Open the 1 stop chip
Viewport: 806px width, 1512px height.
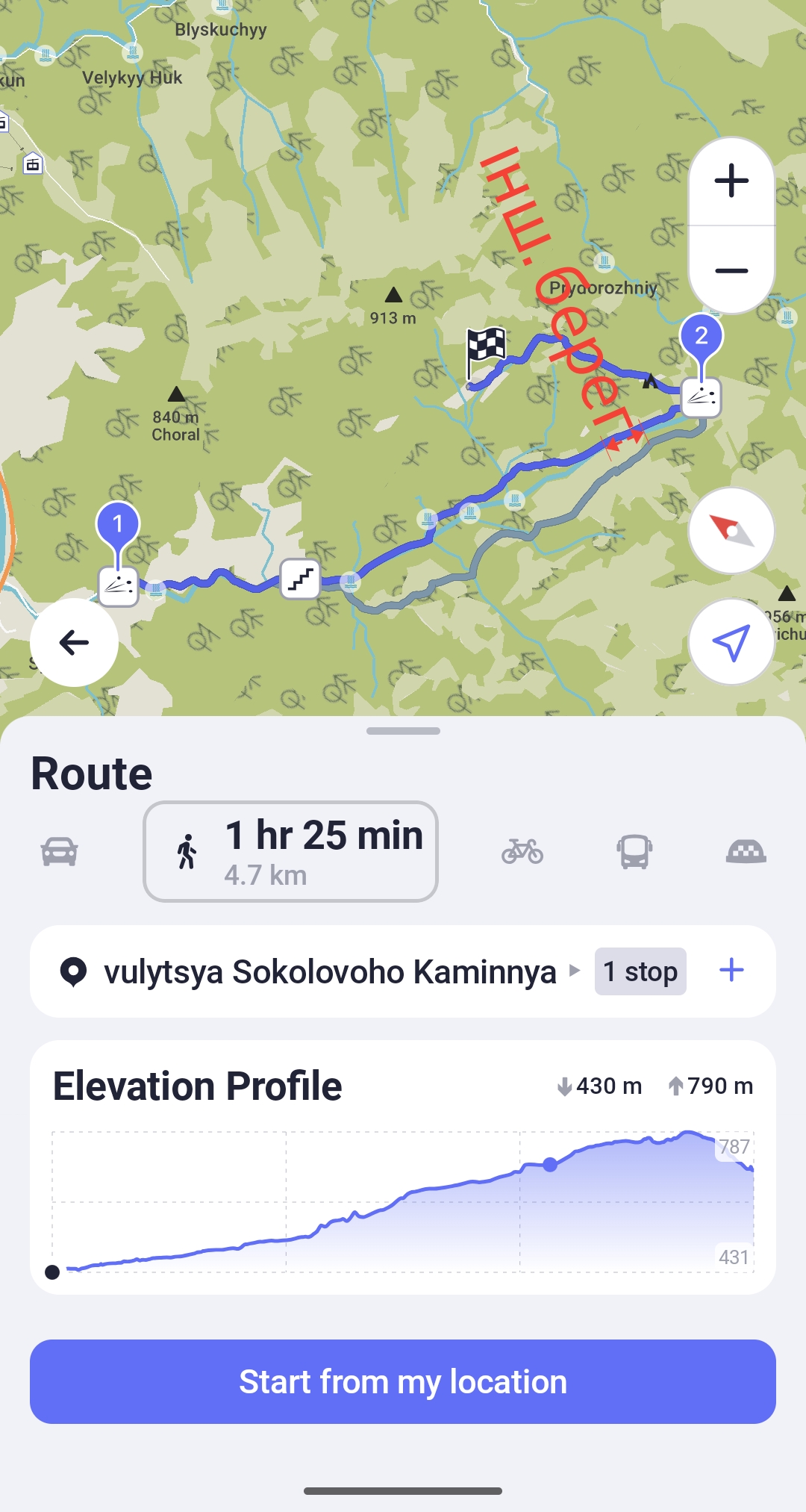[640, 971]
